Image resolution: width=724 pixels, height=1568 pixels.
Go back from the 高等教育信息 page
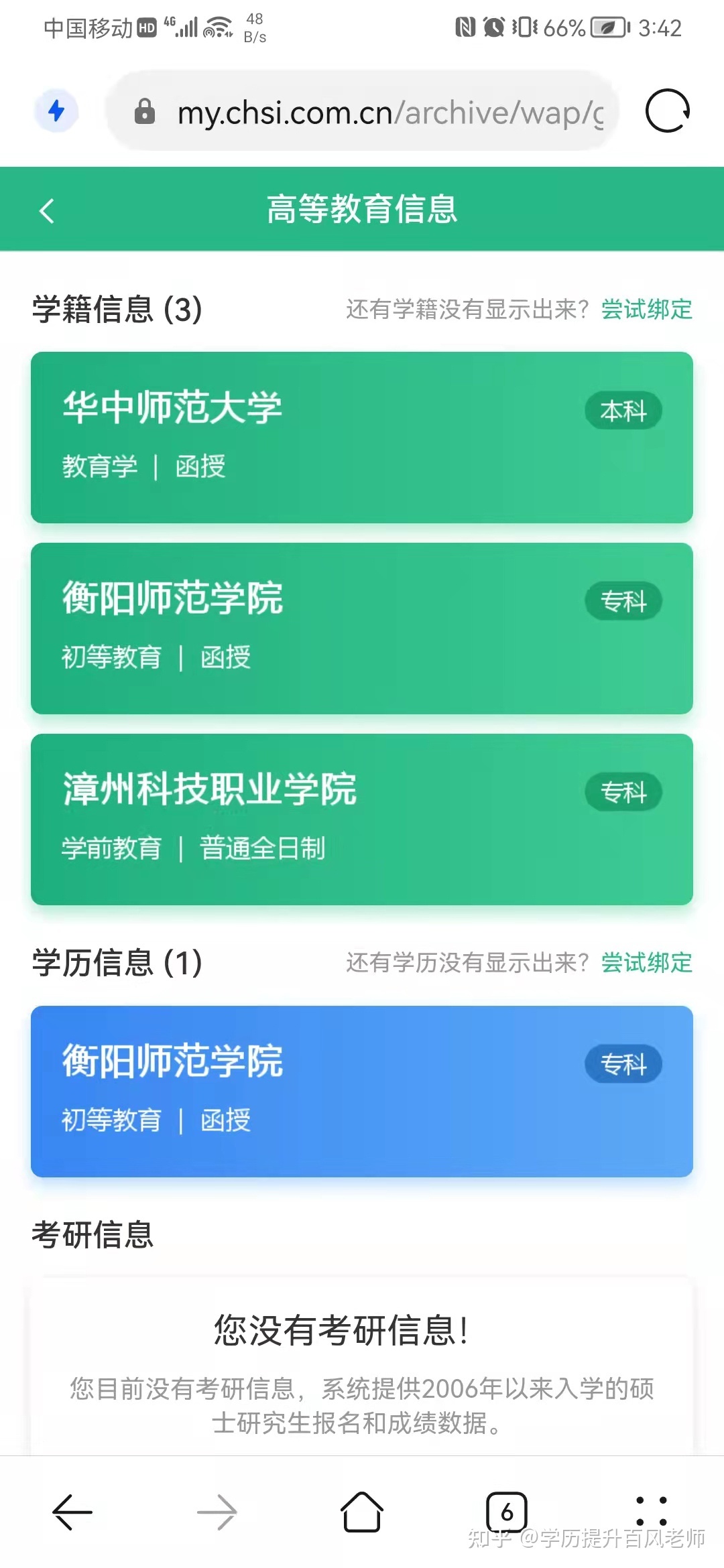[46, 210]
